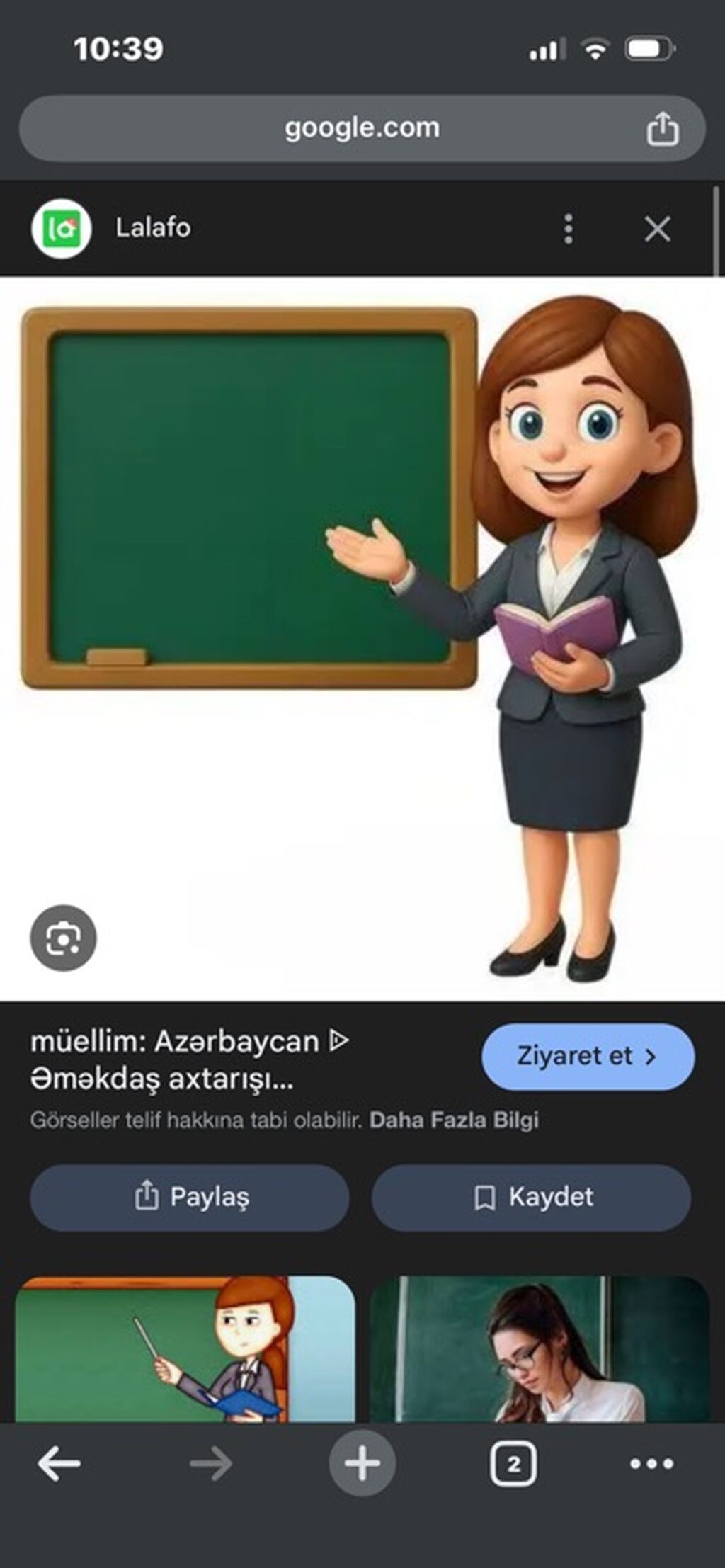Open a new browser tab
Viewport: 725px width, 1568px height.
(x=362, y=1463)
